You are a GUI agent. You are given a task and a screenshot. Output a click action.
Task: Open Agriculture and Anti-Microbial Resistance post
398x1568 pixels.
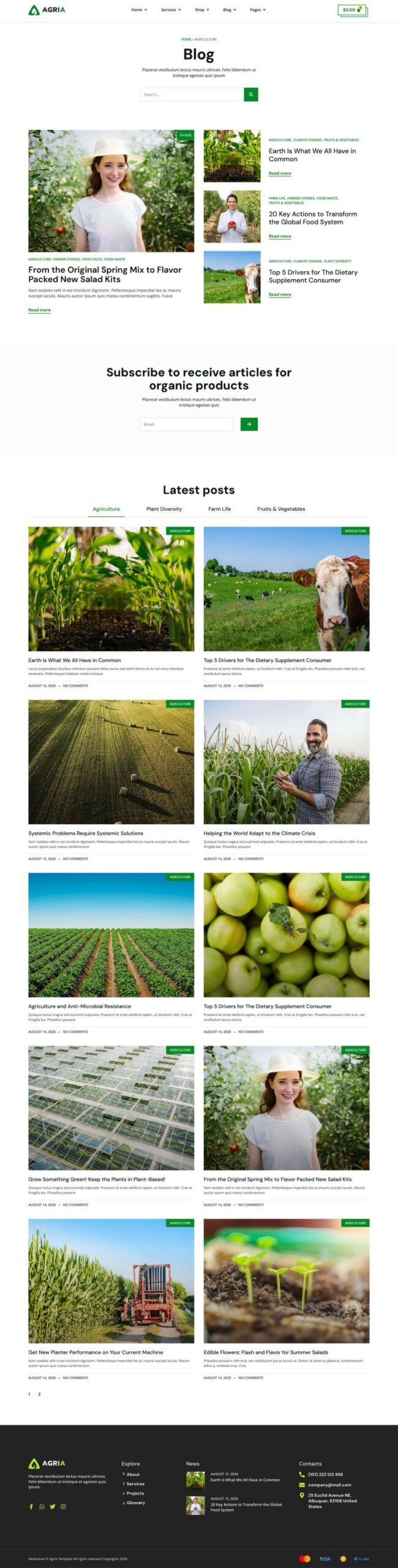80,1006
